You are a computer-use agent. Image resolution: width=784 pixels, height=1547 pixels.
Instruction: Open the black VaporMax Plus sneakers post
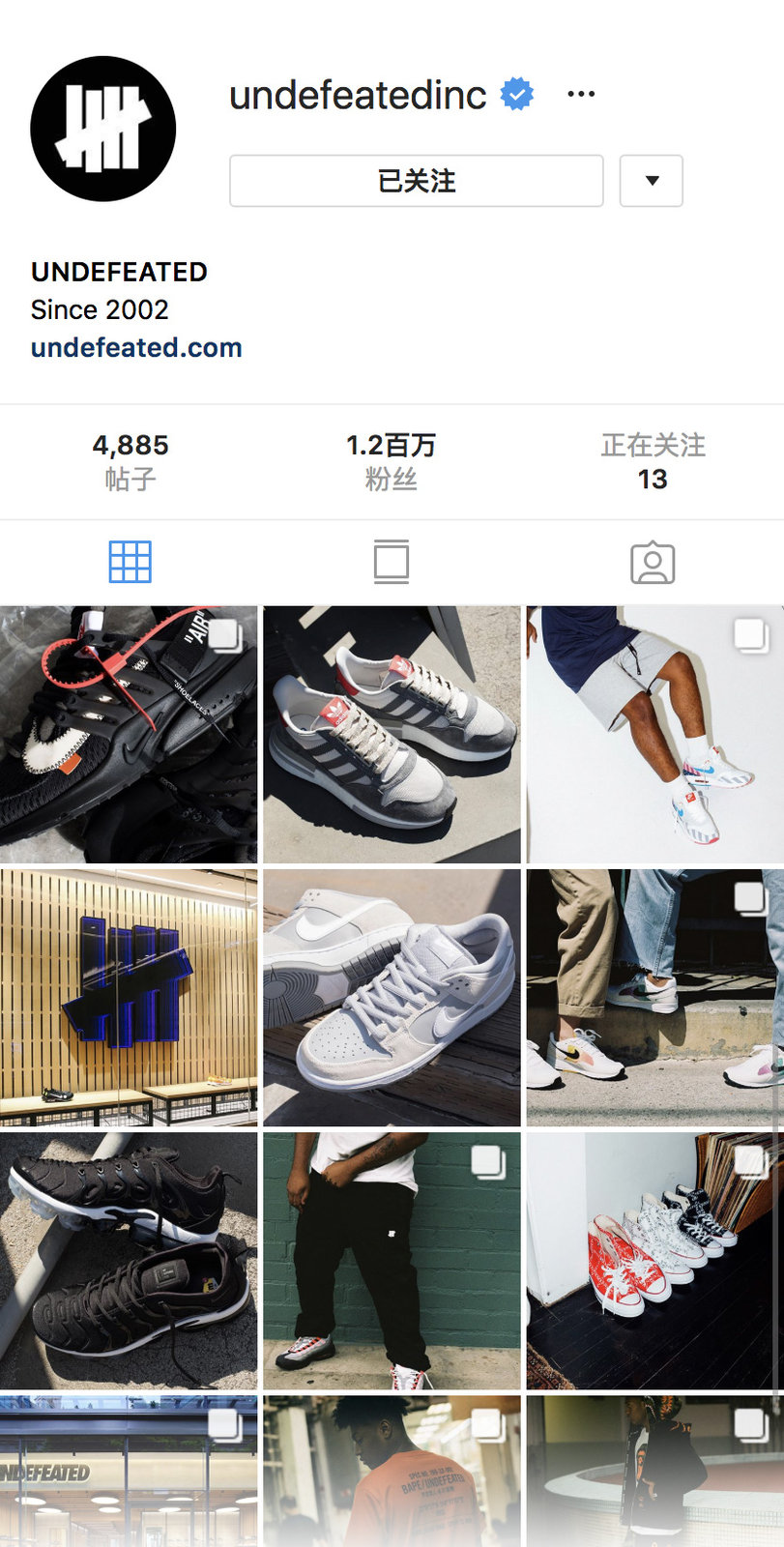pyautogui.click(x=129, y=1261)
